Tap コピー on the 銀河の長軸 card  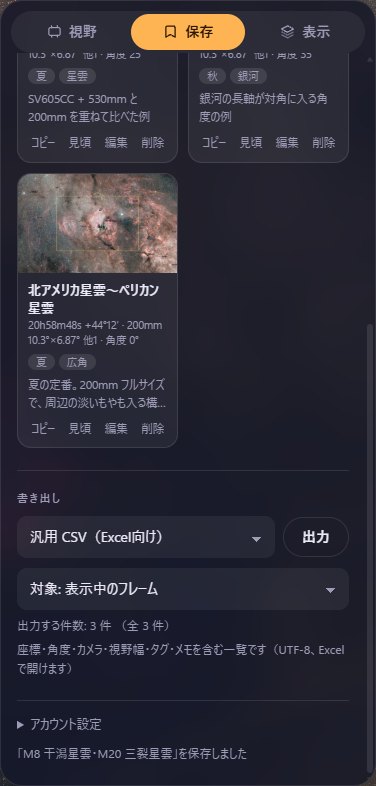(x=214, y=142)
